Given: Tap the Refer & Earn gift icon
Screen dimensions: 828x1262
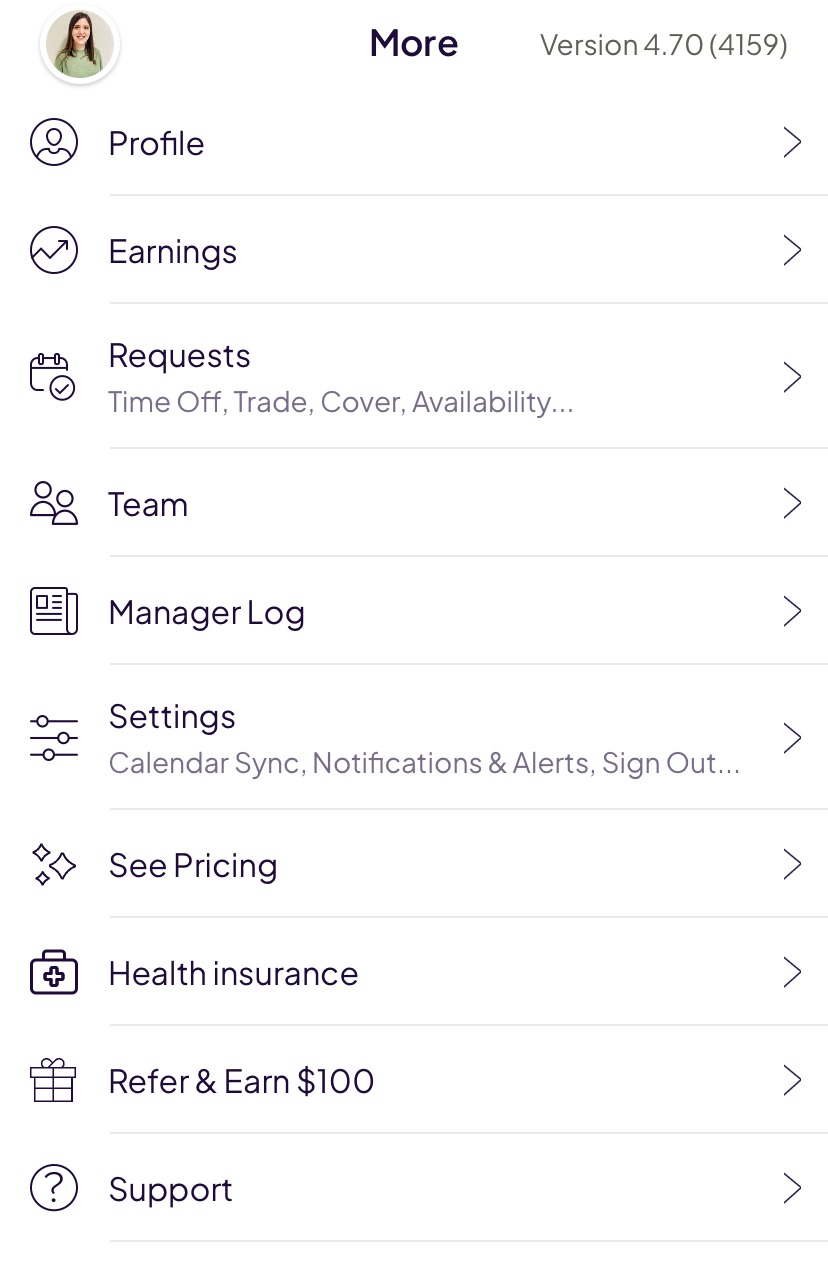Looking at the screenshot, I should point(53,1080).
